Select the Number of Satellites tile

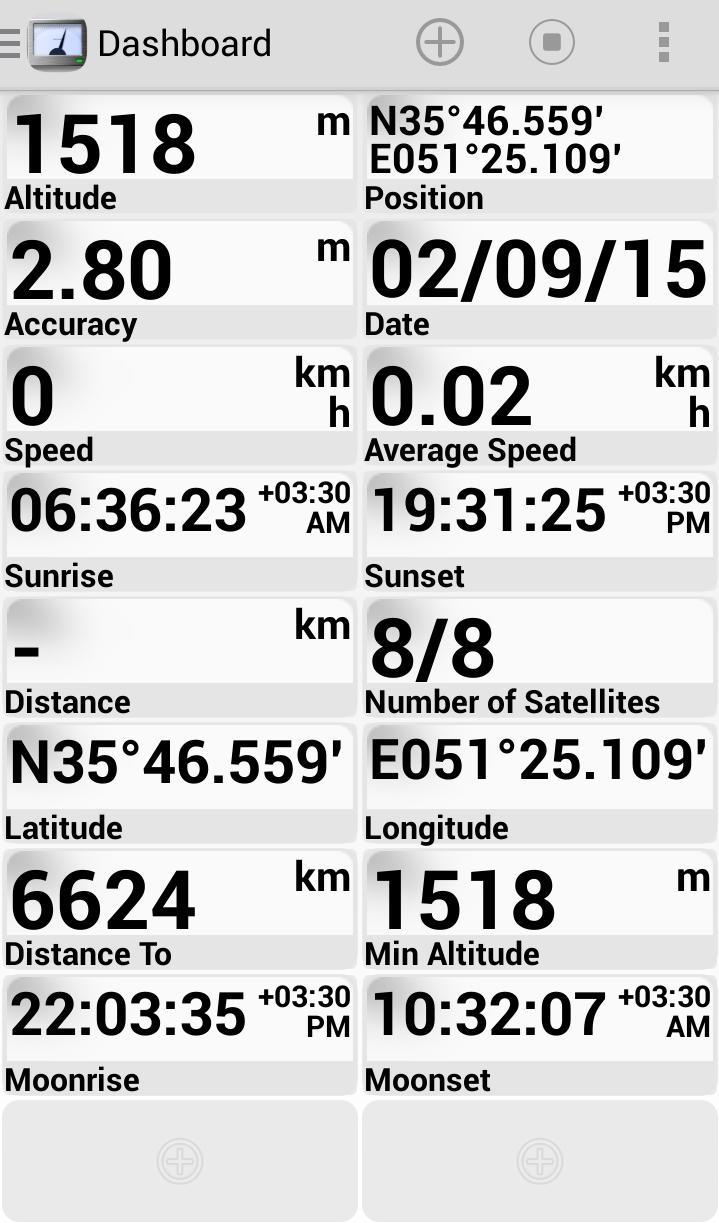click(540, 659)
